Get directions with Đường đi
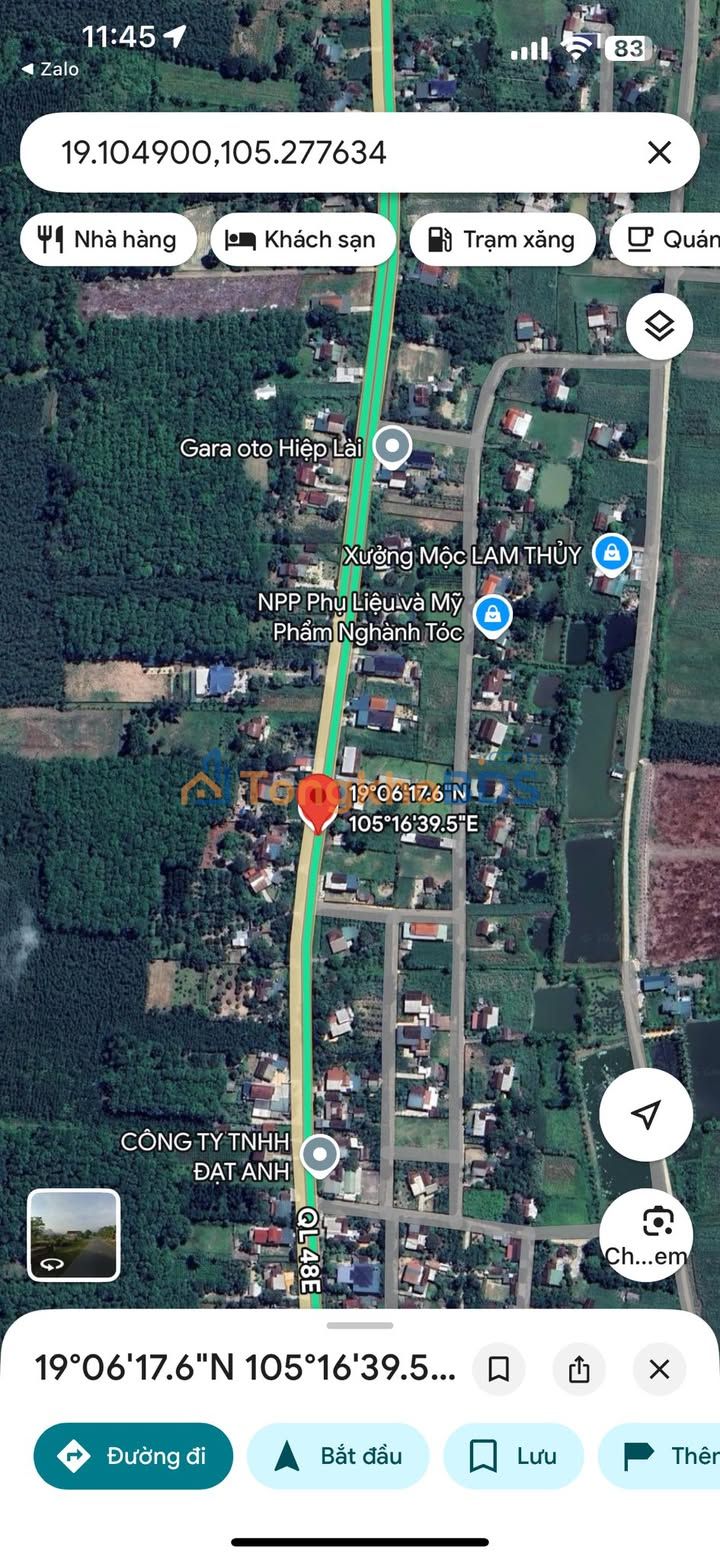Image resolution: width=720 pixels, height=1560 pixels. (x=133, y=1456)
